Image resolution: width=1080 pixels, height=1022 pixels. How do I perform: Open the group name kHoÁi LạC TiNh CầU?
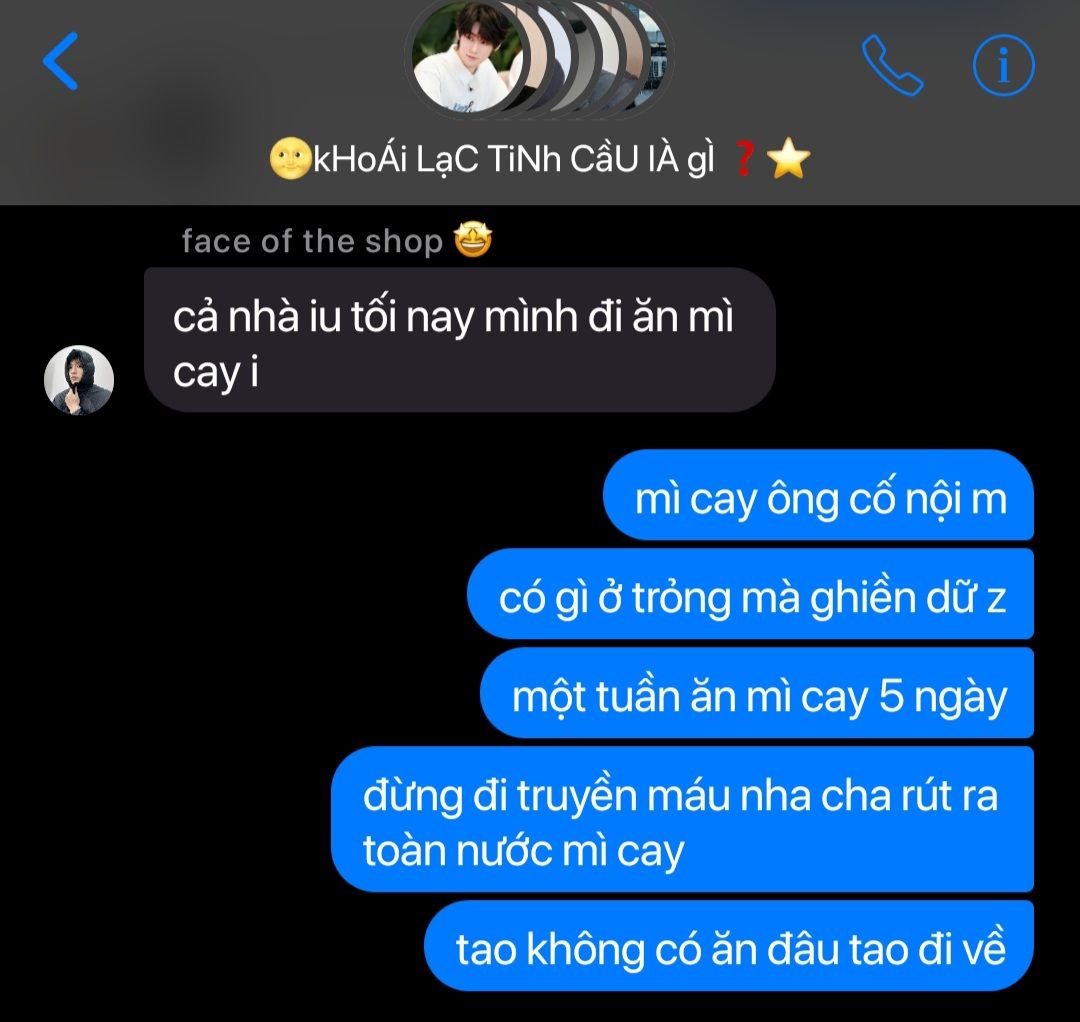click(x=540, y=160)
